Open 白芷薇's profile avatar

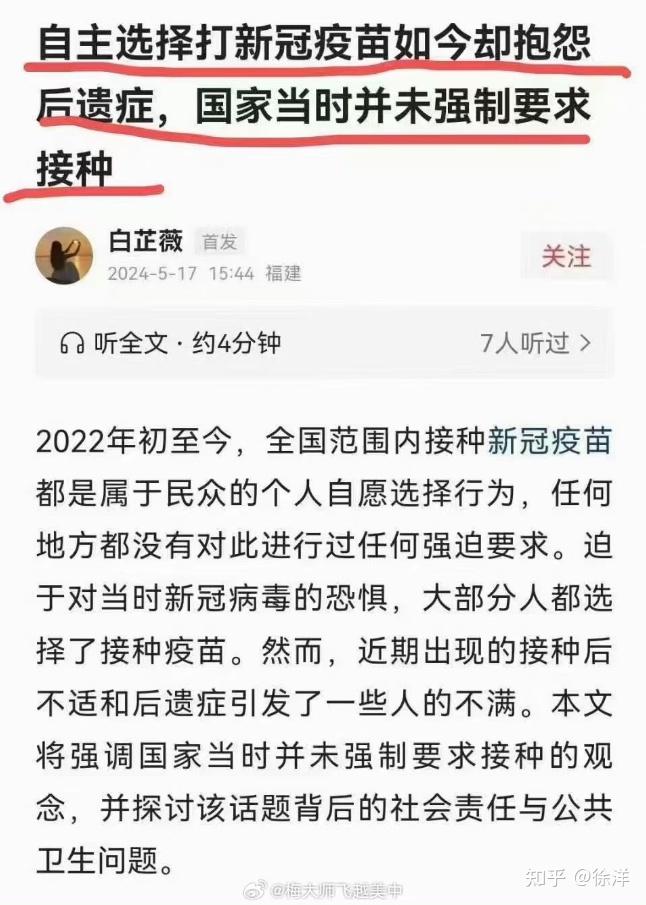point(64,256)
